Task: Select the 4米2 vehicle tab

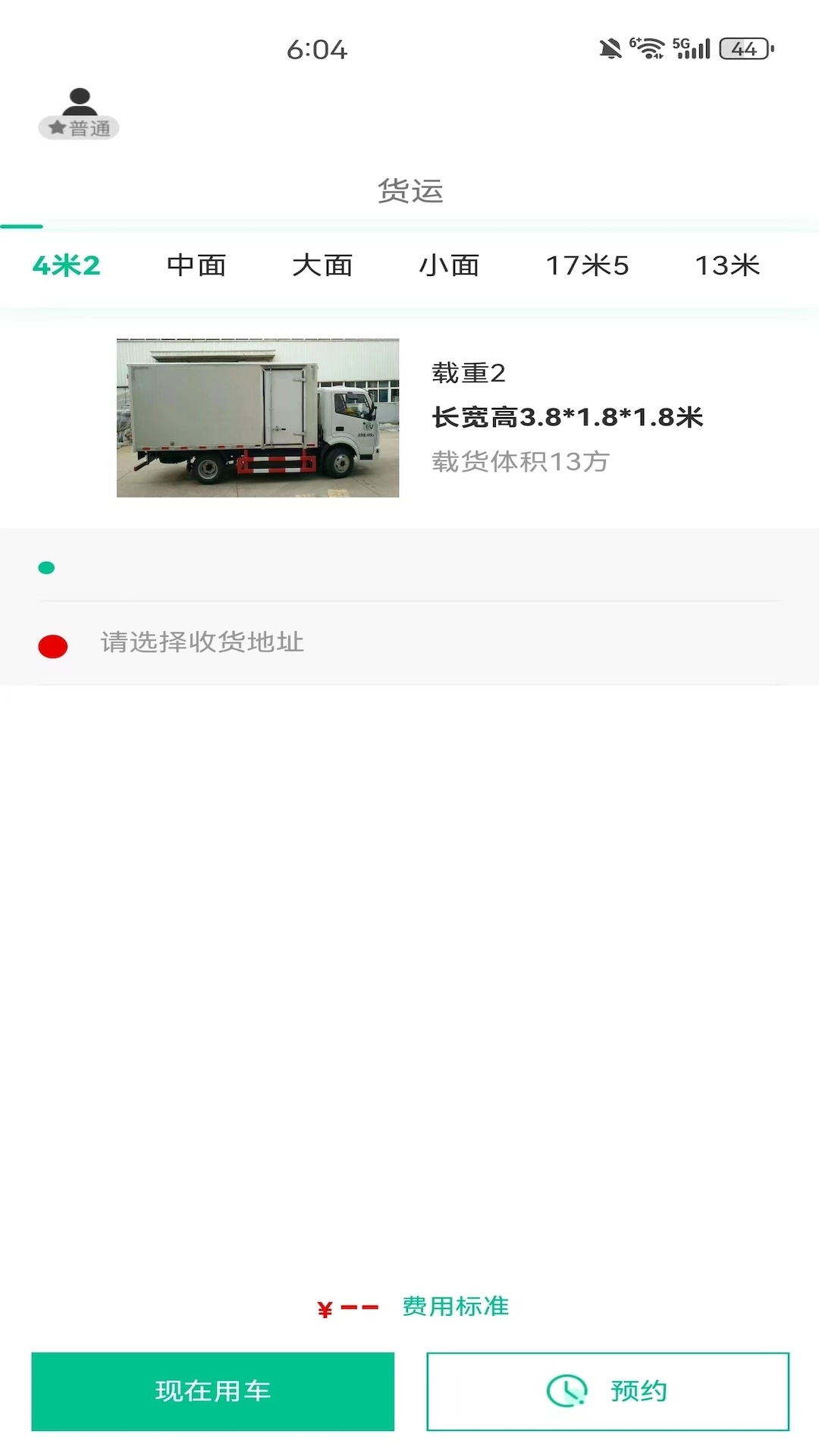Action: pos(65,265)
